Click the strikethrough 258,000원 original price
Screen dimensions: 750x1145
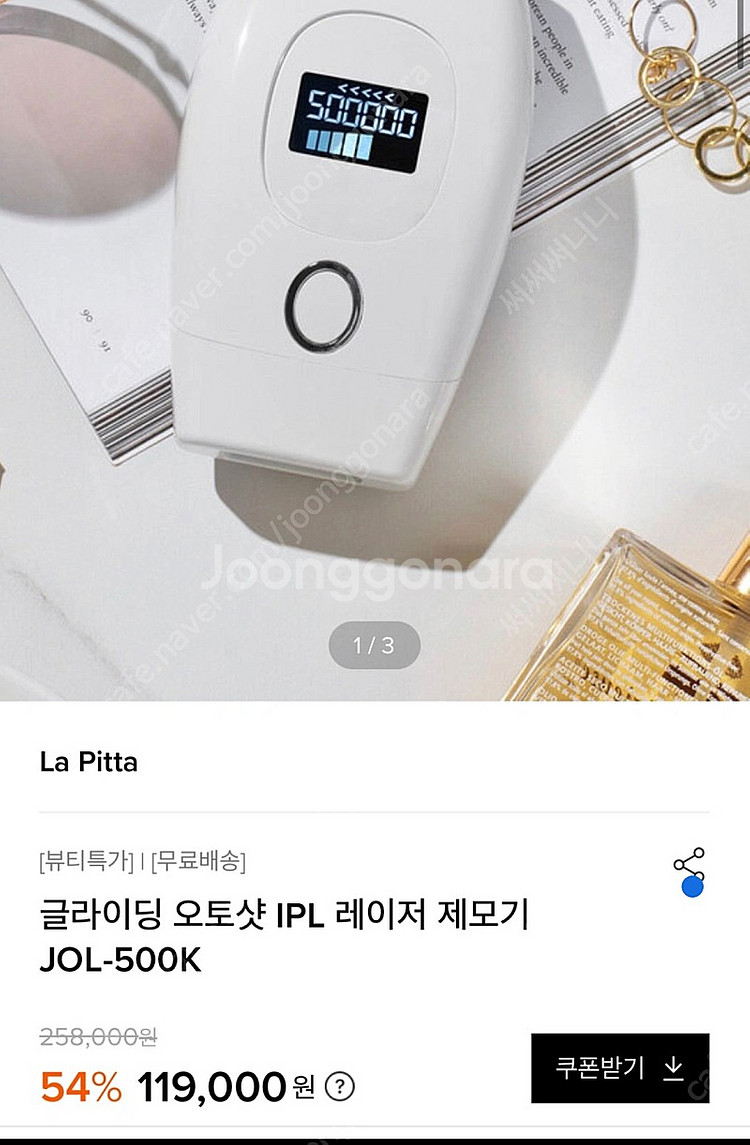tap(95, 1040)
